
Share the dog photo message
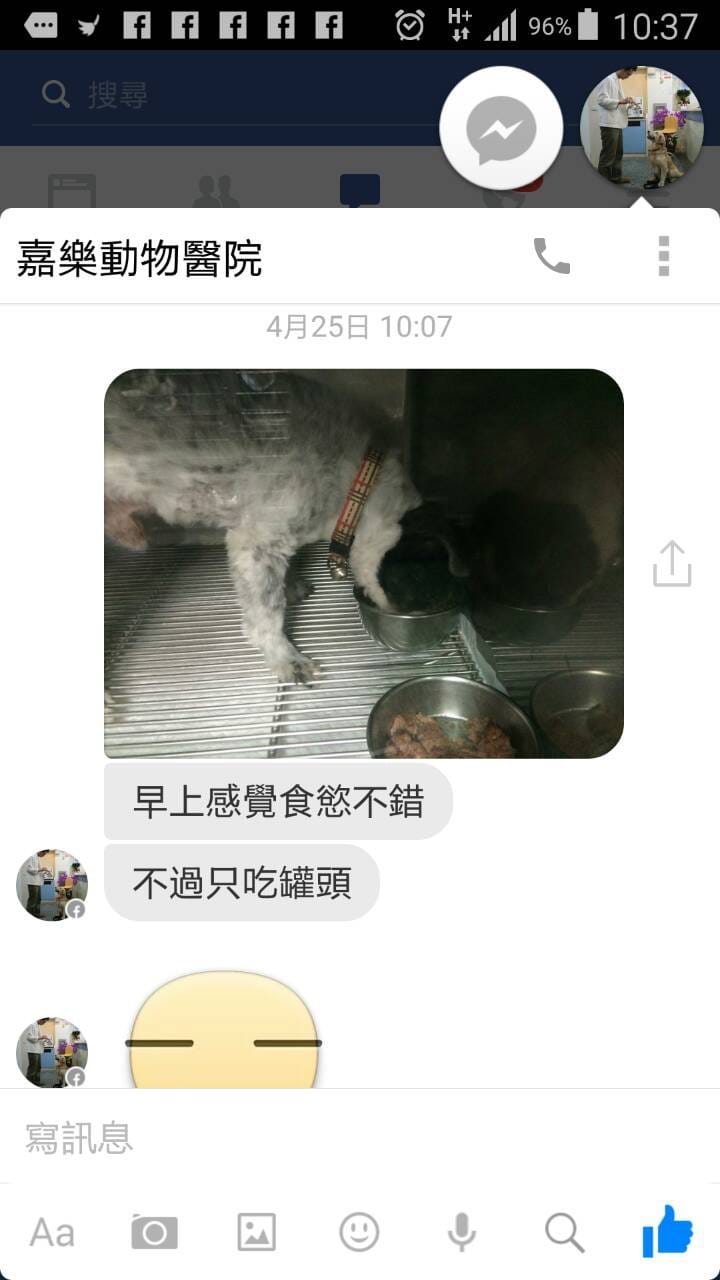click(672, 563)
